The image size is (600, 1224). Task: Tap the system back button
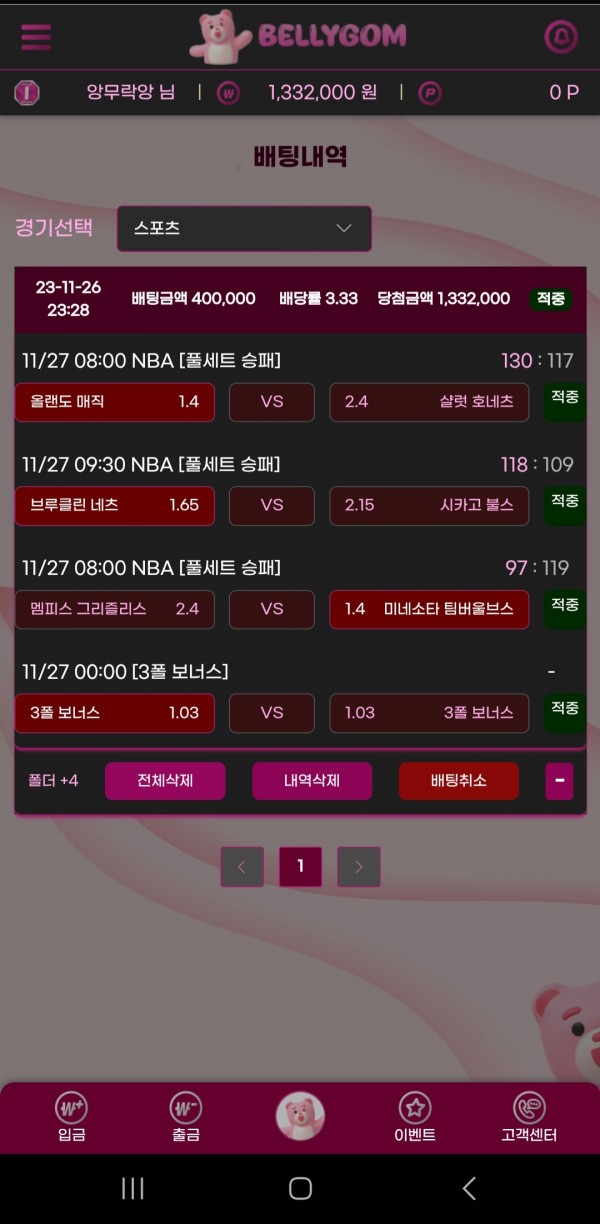point(468,1188)
